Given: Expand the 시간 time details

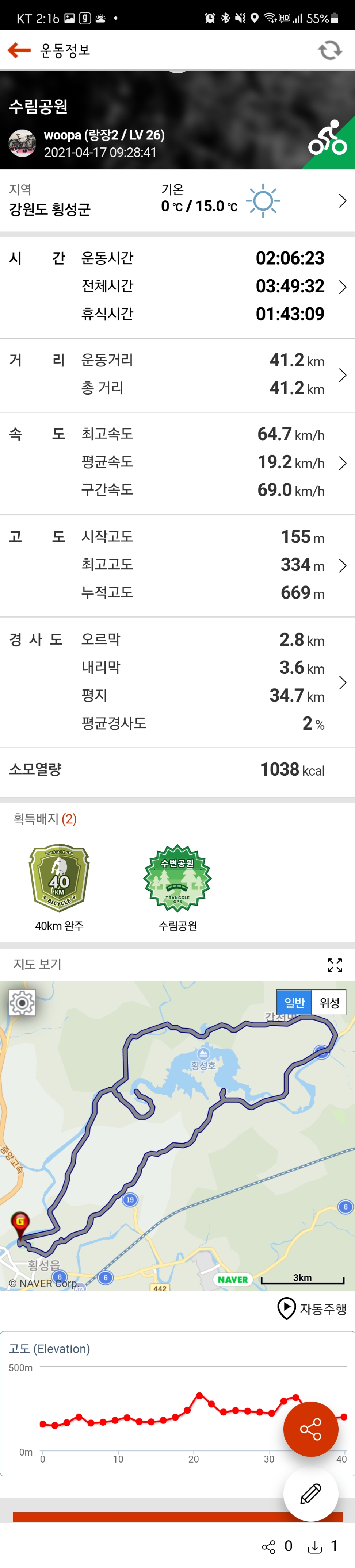Looking at the screenshot, I should pyautogui.click(x=342, y=287).
